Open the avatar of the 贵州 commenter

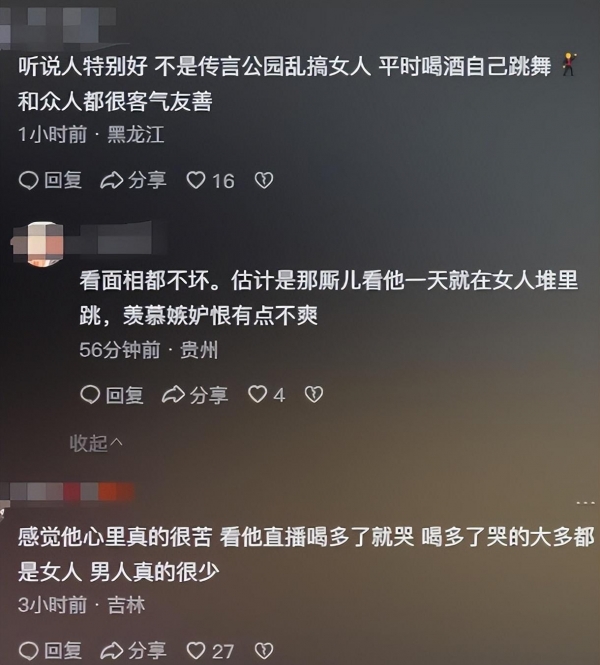pyautogui.click(x=44, y=245)
